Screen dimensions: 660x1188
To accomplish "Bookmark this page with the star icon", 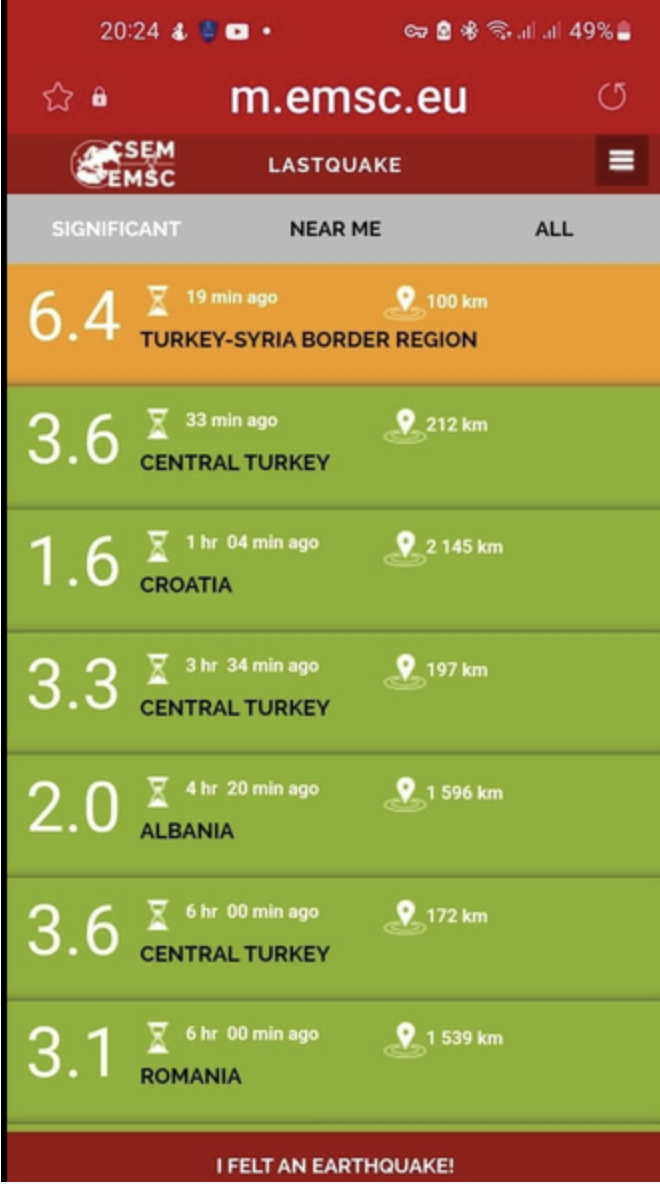I will [58, 98].
